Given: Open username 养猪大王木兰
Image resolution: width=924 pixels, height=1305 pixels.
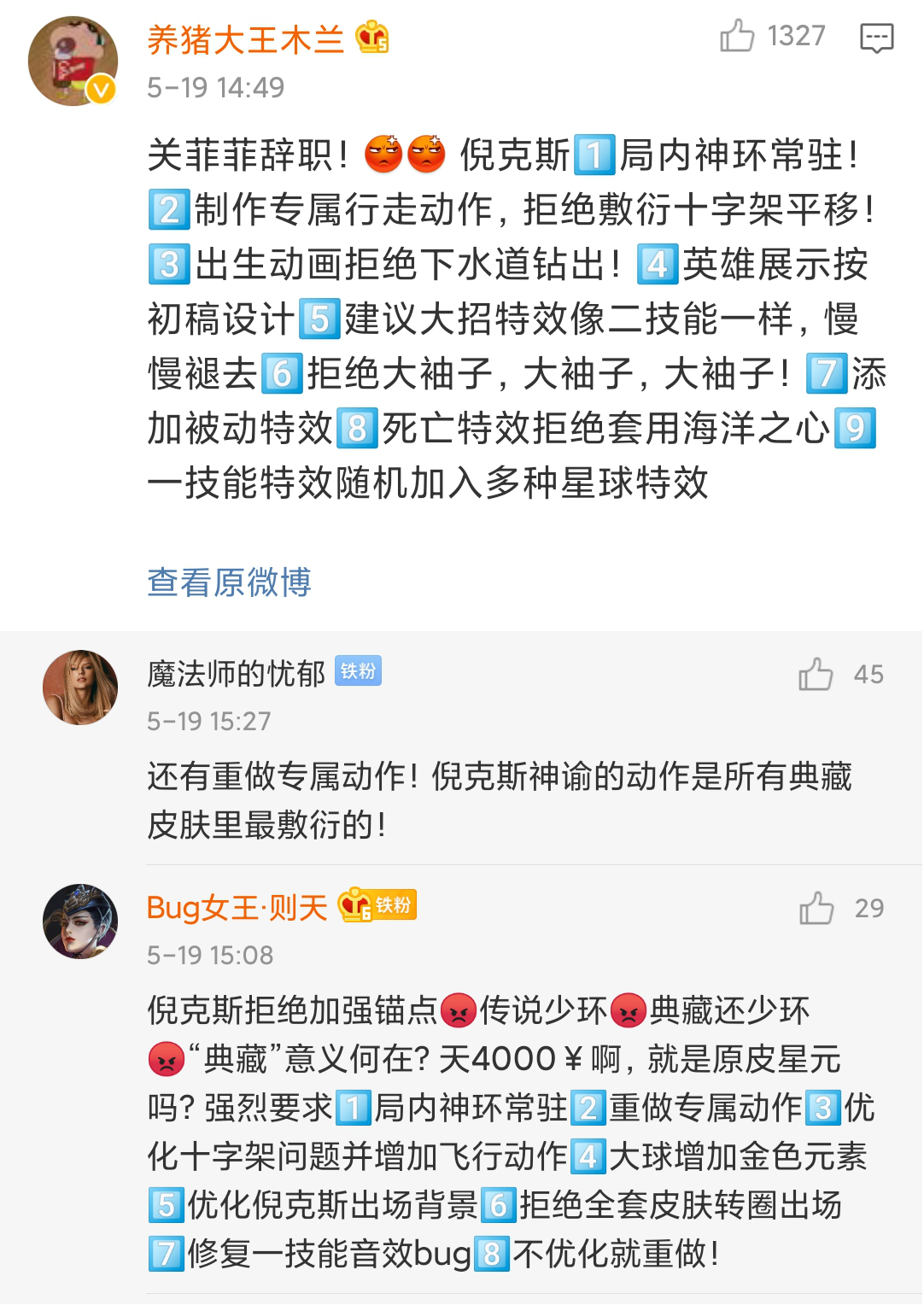Looking at the screenshot, I should point(246,40).
